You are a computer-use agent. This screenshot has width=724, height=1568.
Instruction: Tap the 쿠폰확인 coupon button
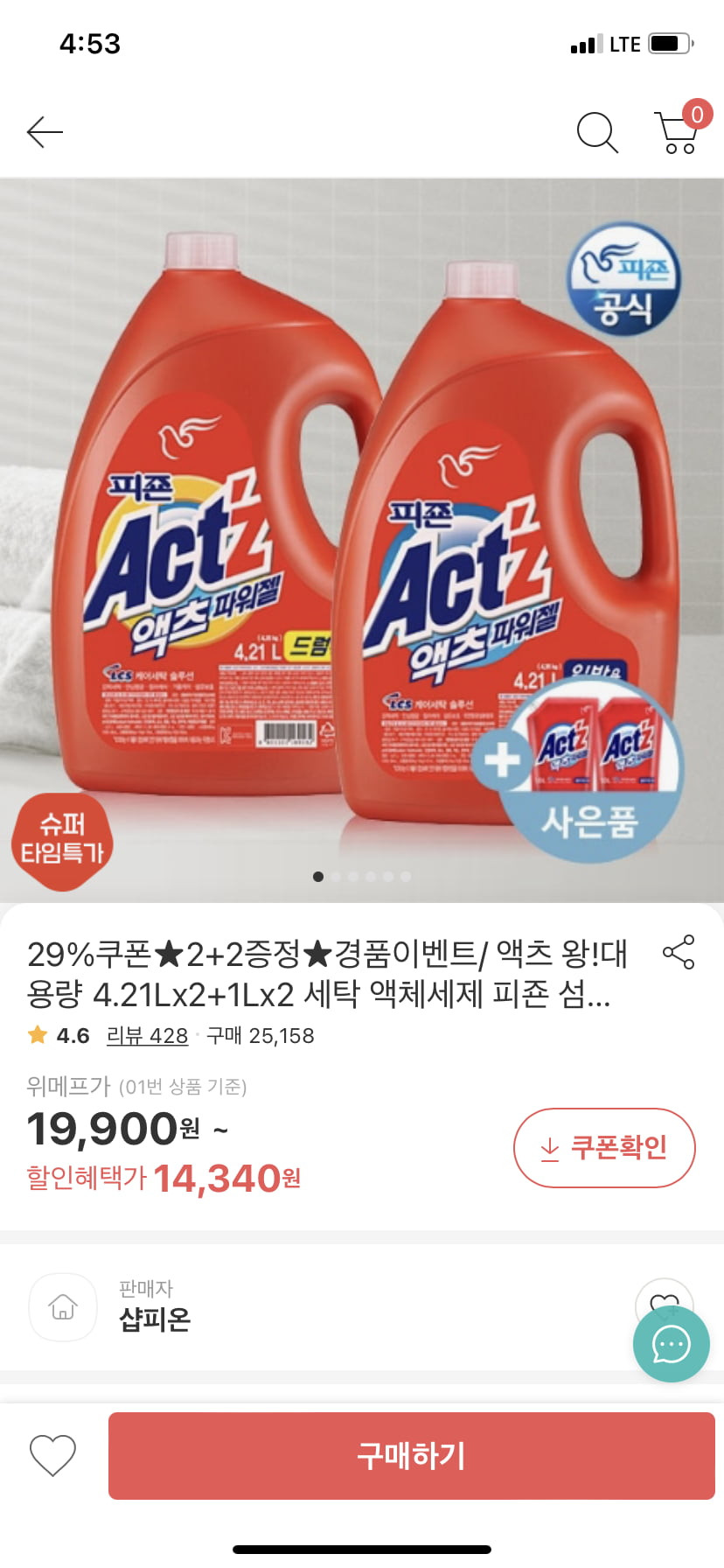[x=604, y=1147]
